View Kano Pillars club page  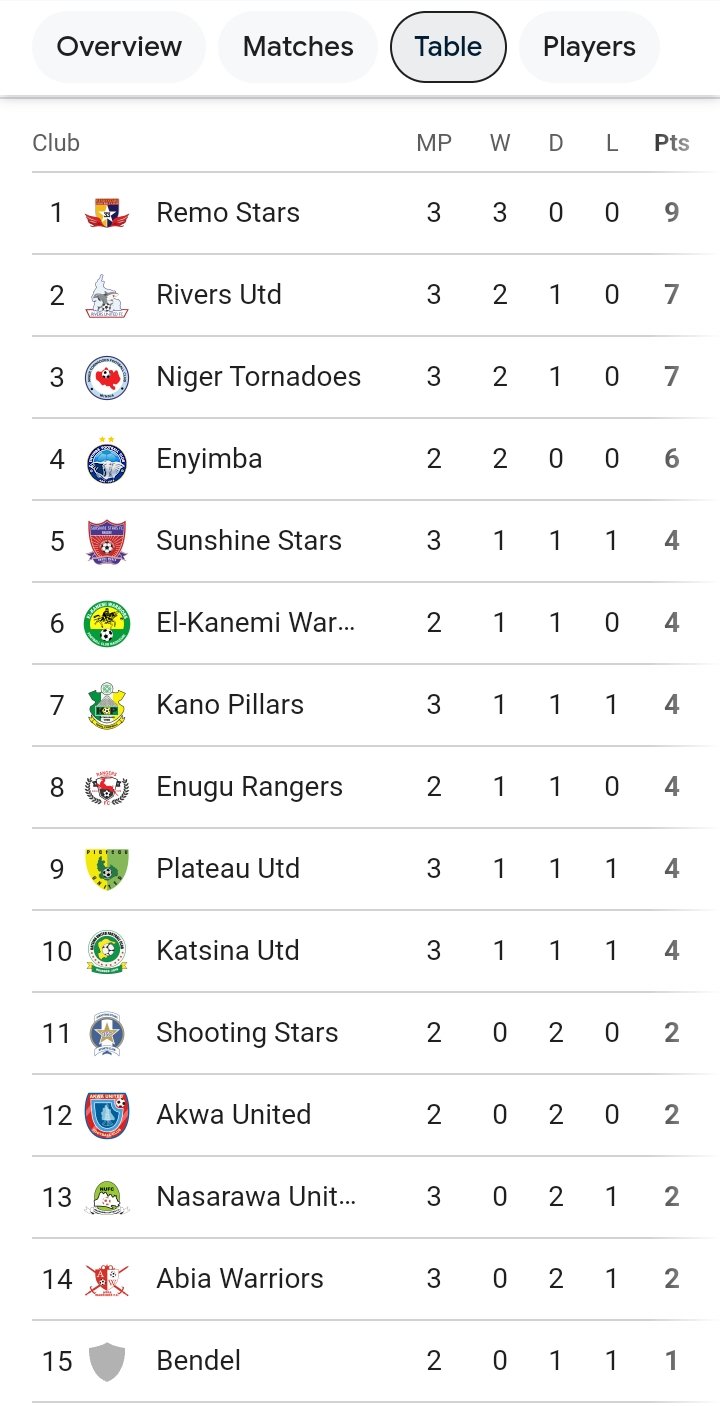point(230,705)
